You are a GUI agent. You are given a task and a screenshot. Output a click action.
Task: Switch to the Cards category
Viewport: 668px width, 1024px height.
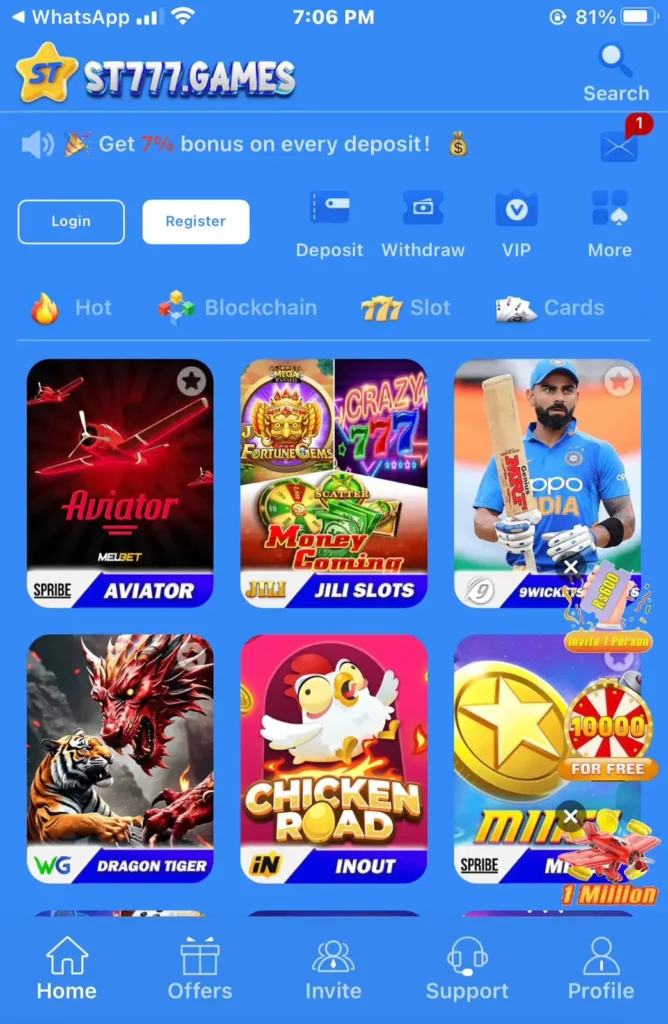click(550, 308)
